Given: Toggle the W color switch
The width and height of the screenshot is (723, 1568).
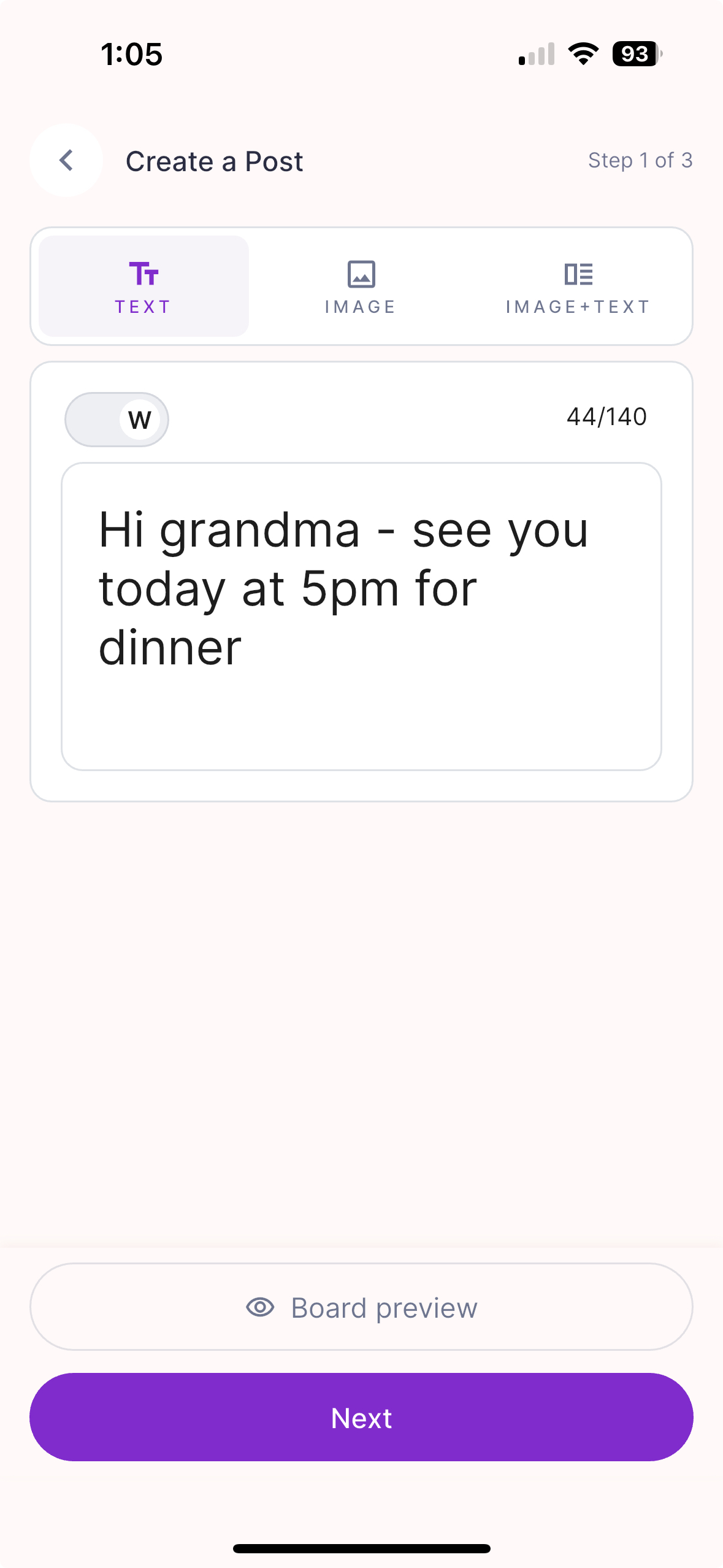Looking at the screenshot, I should point(117,420).
